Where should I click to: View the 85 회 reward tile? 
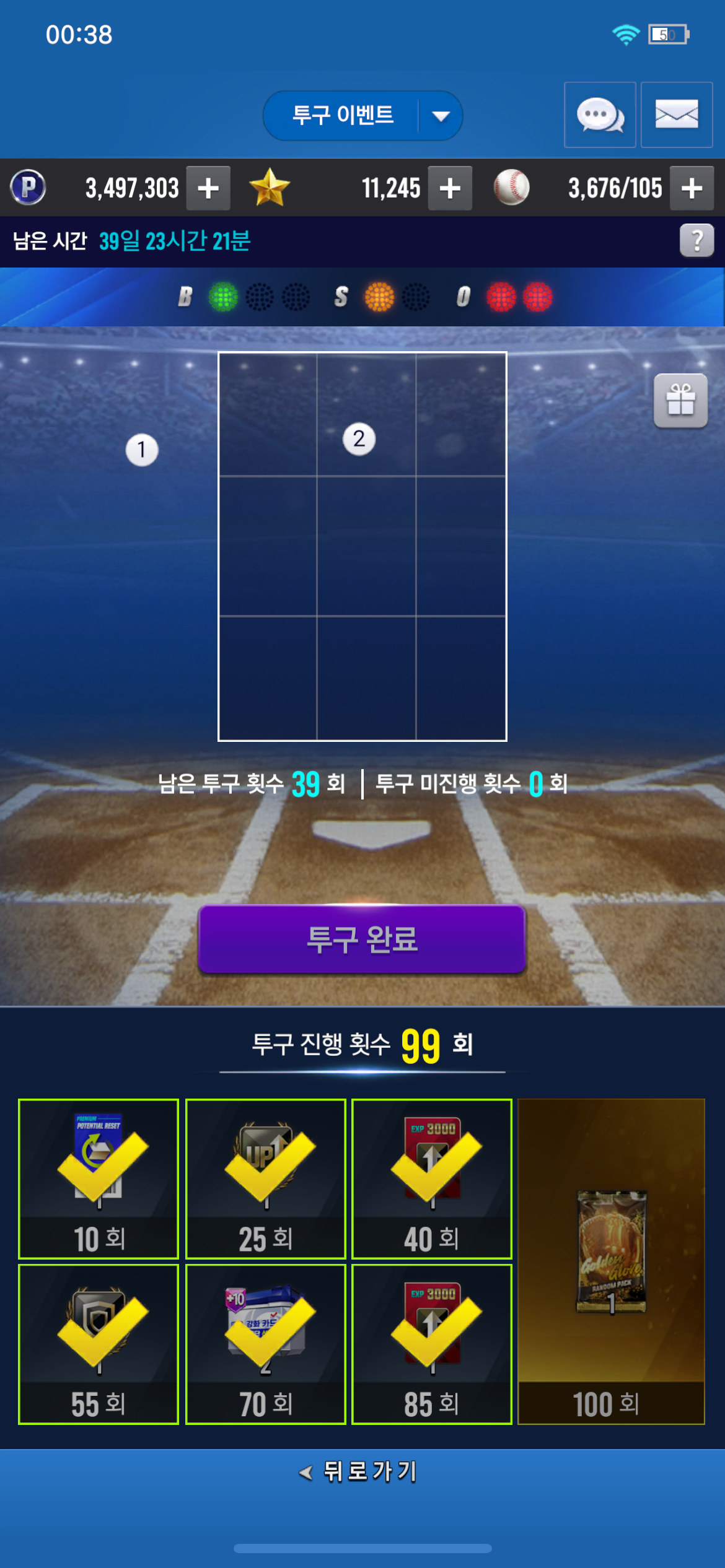[432, 1344]
